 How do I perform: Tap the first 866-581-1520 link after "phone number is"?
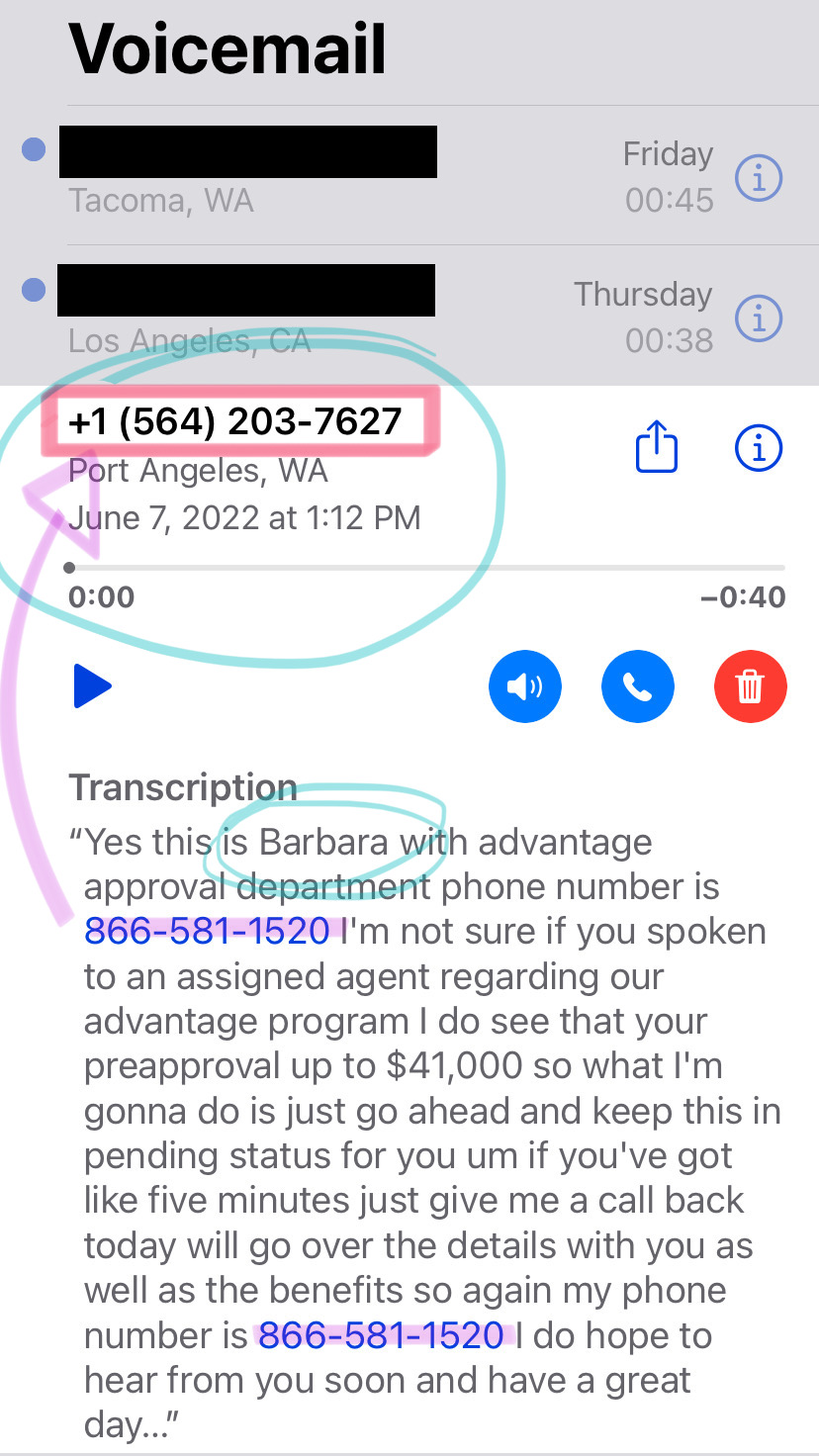pyautogui.click(x=207, y=931)
